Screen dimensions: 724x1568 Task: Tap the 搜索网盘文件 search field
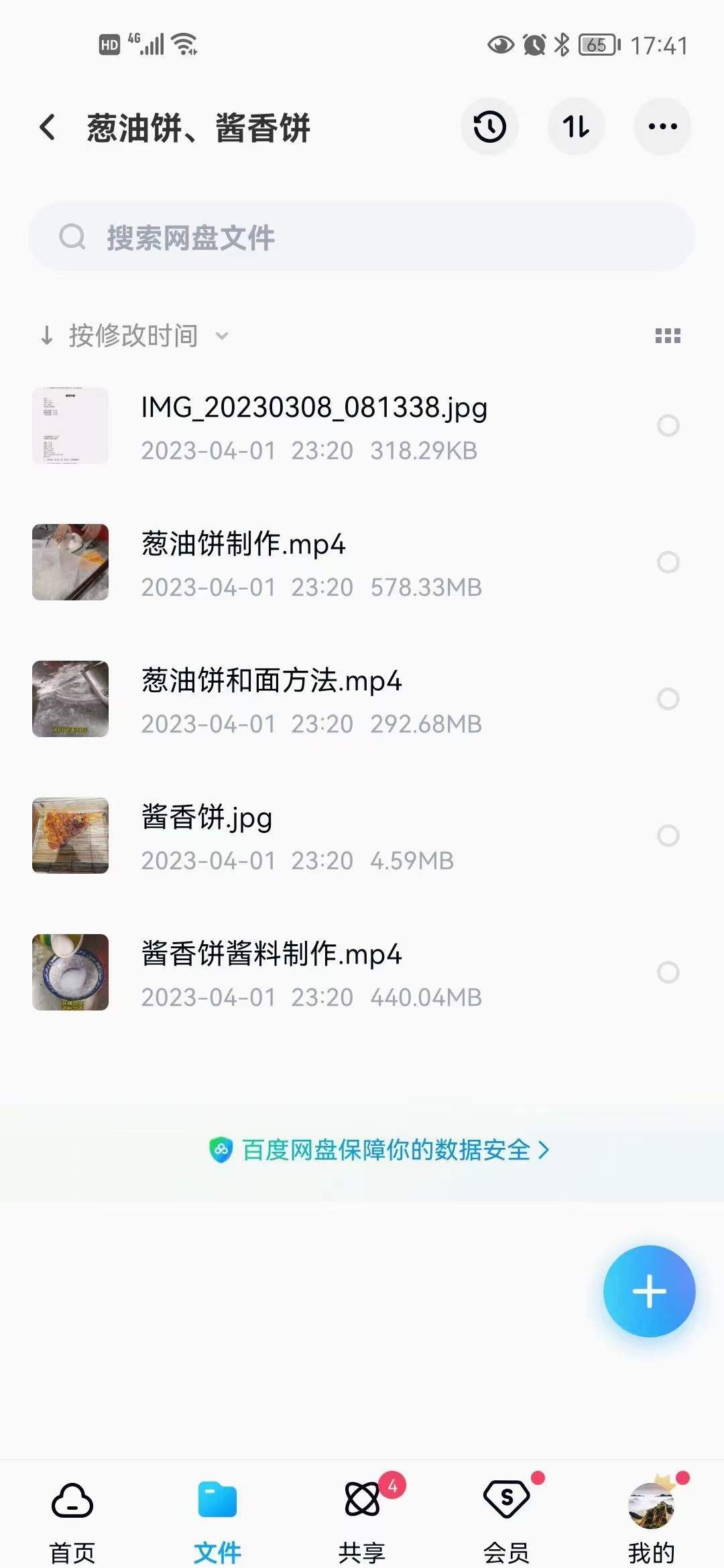click(362, 237)
